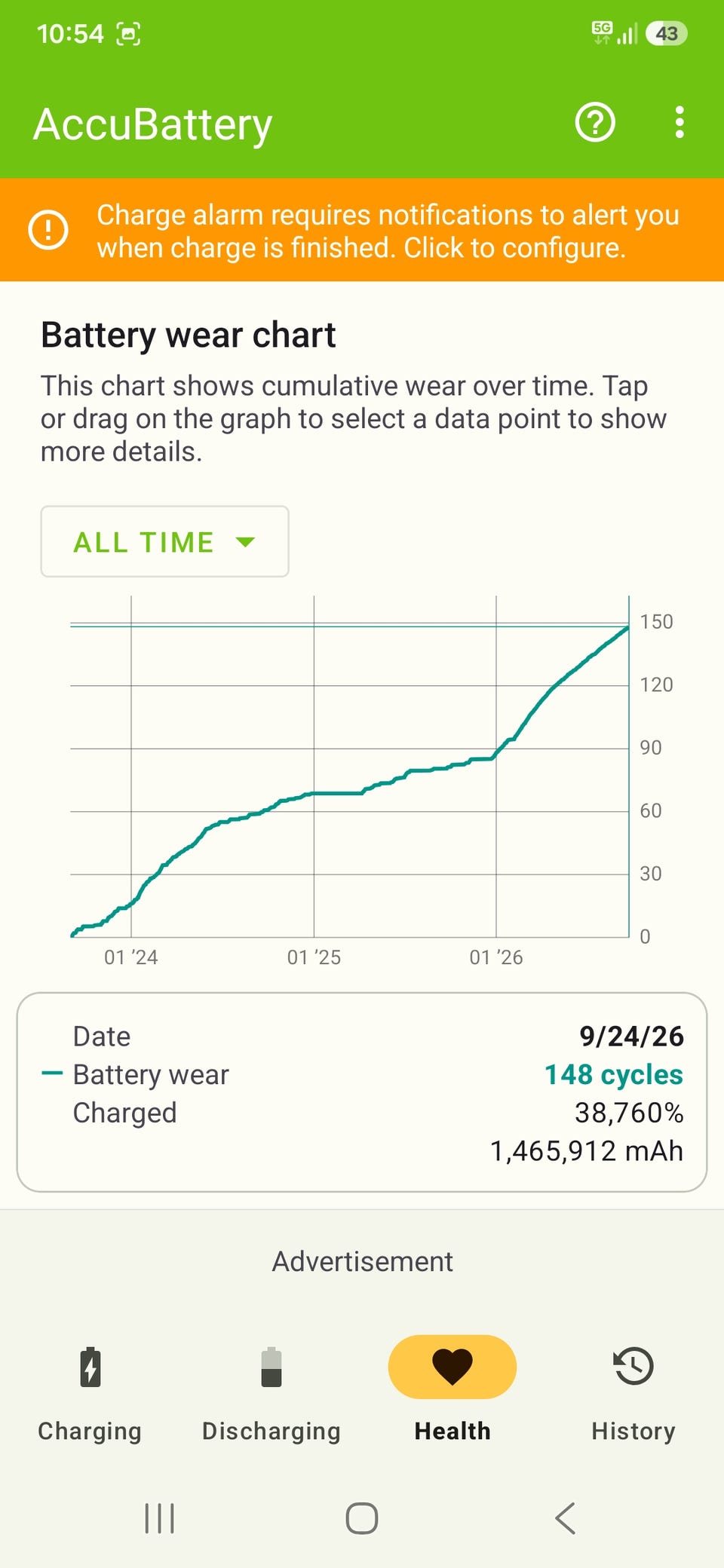Go back with the system back button

click(566, 1518)
